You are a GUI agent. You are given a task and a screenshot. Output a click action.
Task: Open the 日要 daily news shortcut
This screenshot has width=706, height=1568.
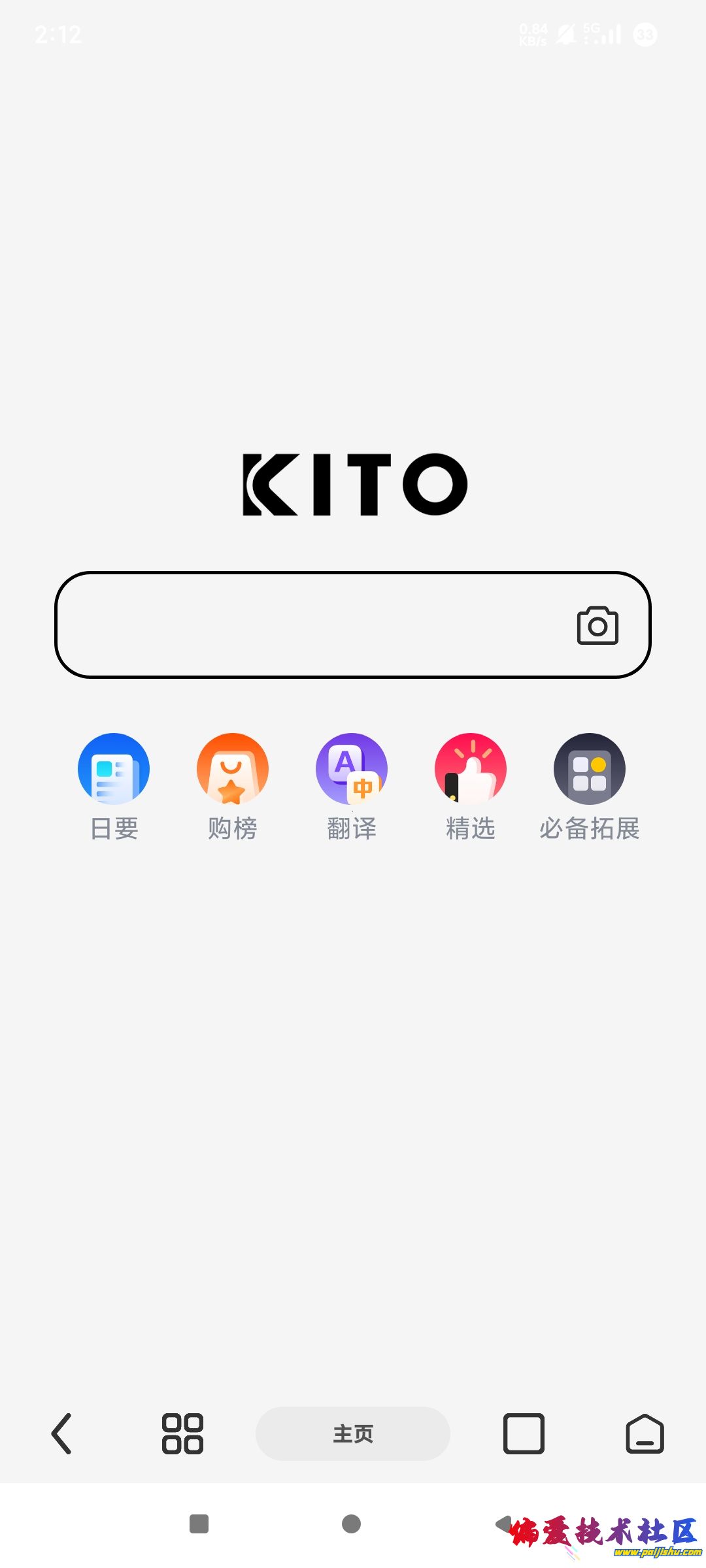[112, 769]
